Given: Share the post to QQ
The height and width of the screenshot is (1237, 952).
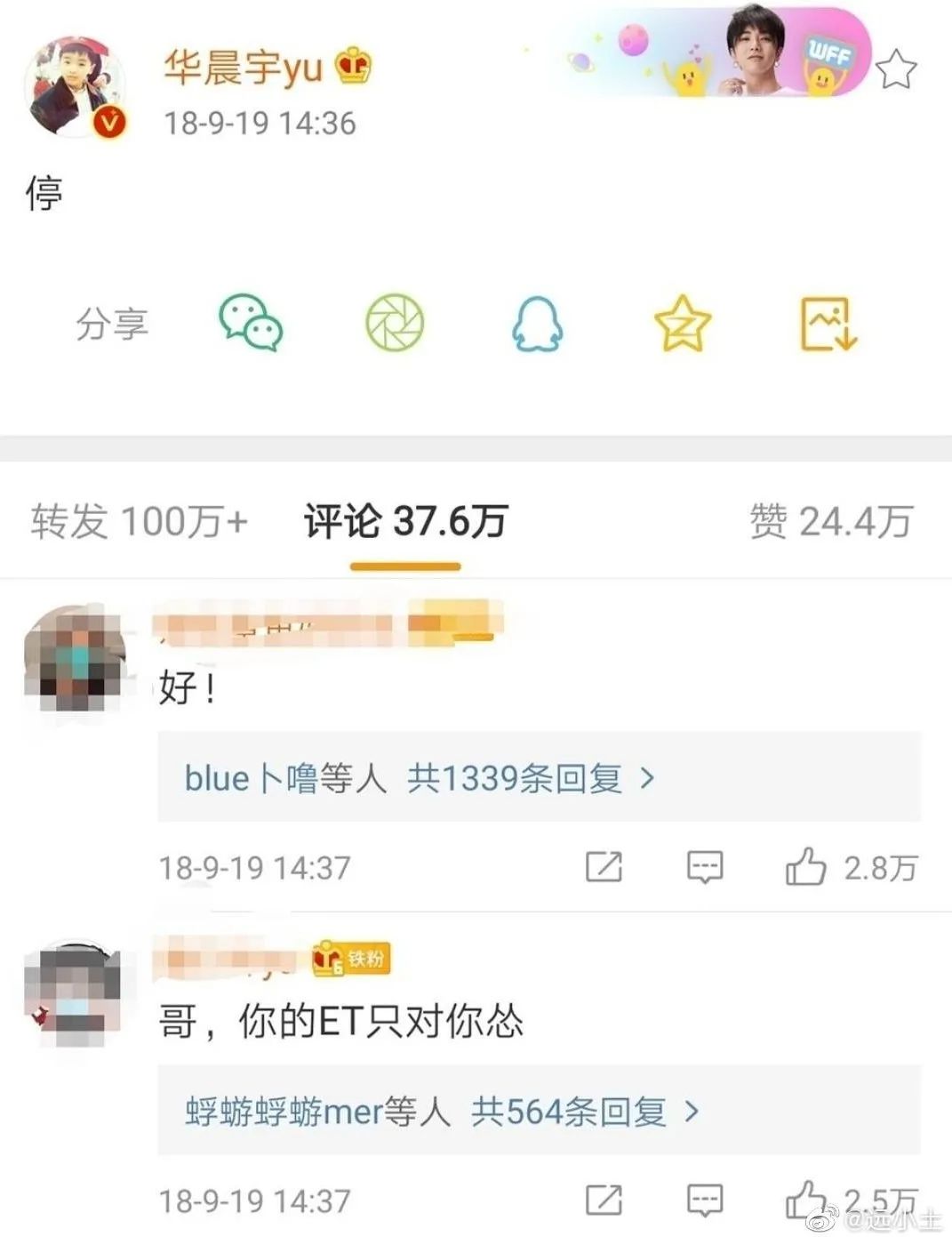Looking at the screenshot, I should point(537,324).
